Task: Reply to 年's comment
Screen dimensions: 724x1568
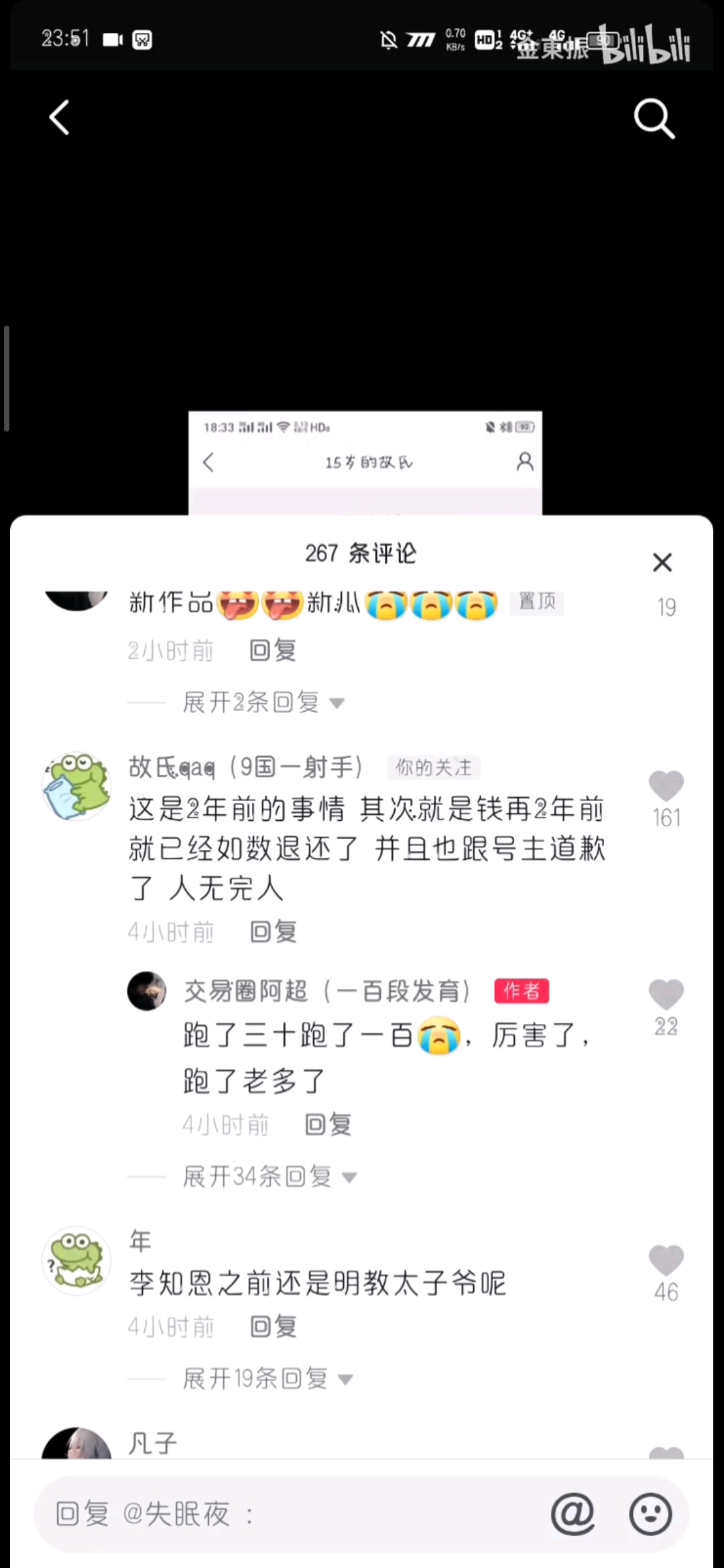Action: 273,1326
